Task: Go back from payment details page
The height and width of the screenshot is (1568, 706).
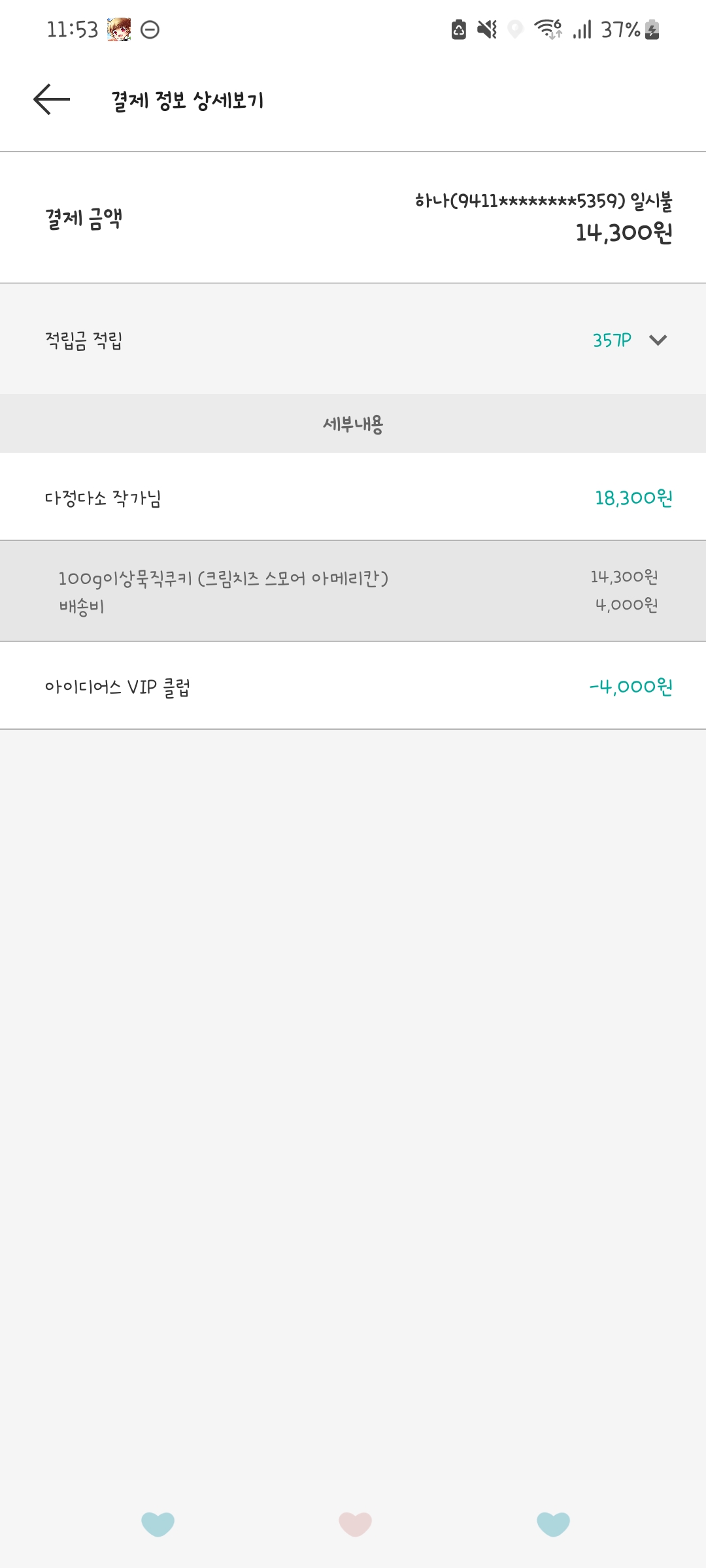Action: tap(52, 99)
